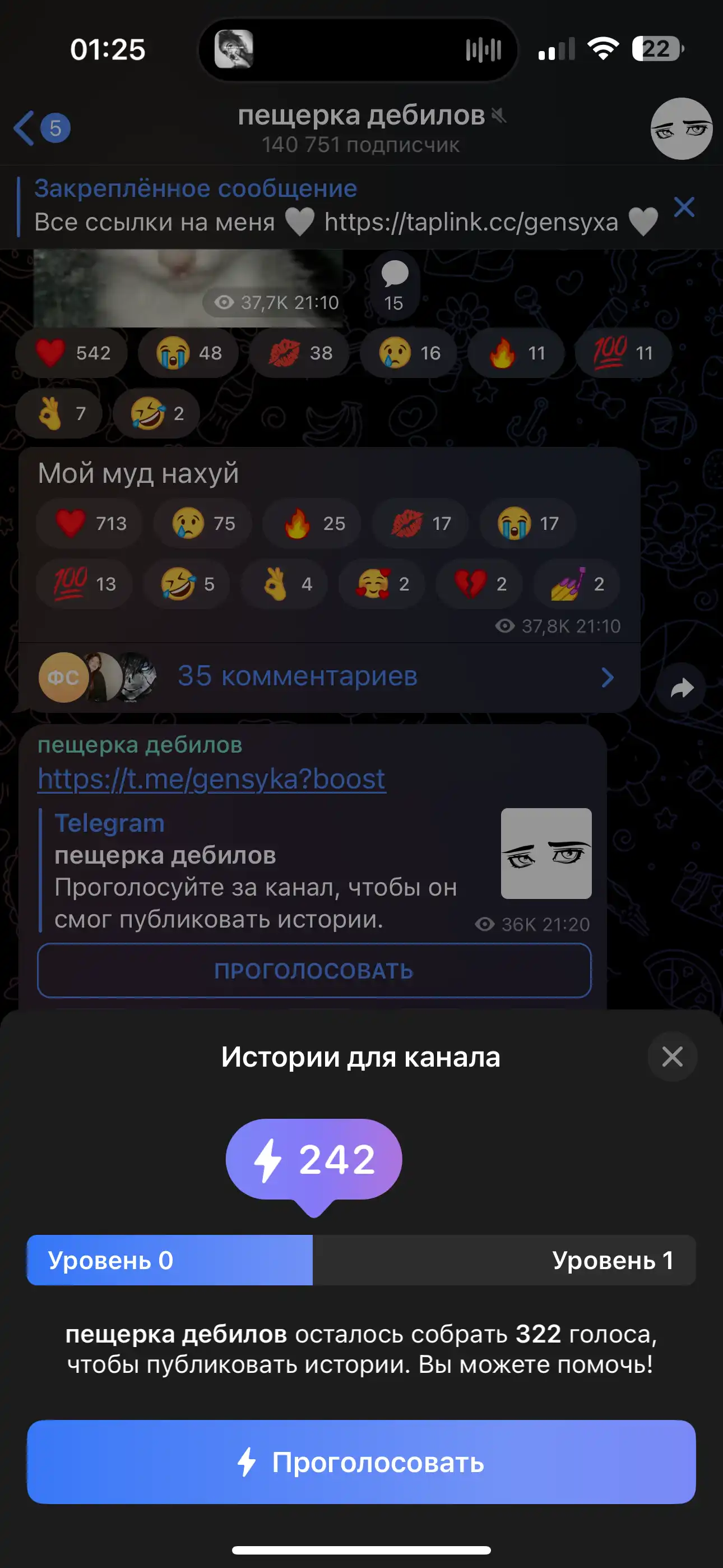Tap the outlined ПРОГОЛОСОВАТЬ button in post
Image resolution: width=723 pixels, height=1568 pixels.
314,970
